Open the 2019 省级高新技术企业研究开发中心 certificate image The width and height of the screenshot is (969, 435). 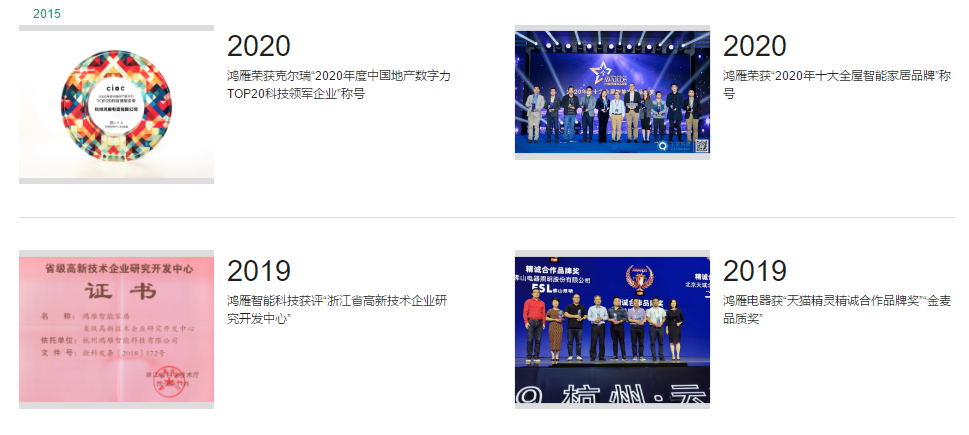point(116,328)
